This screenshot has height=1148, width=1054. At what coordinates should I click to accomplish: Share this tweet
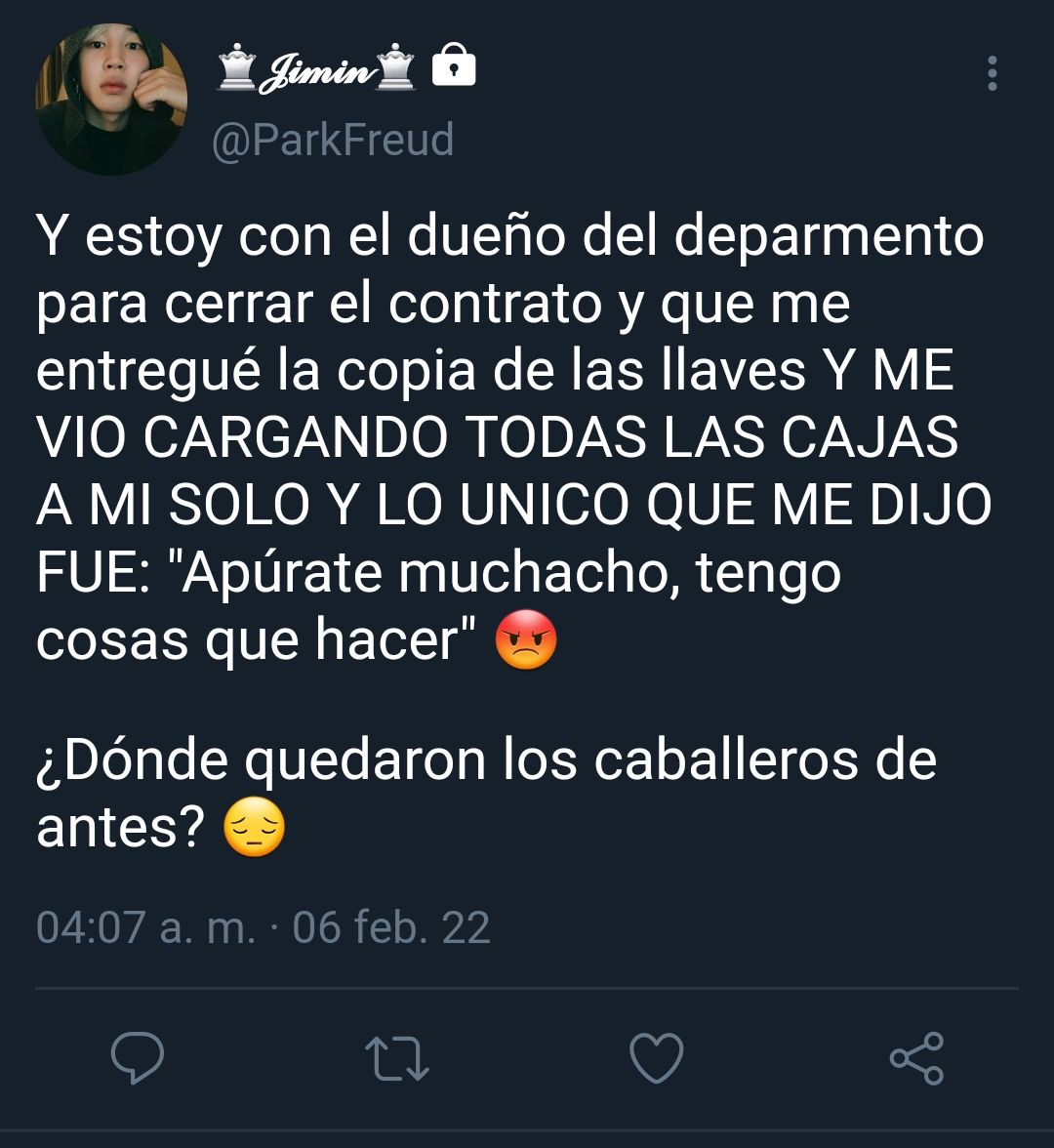click(x=916, y=1059)
